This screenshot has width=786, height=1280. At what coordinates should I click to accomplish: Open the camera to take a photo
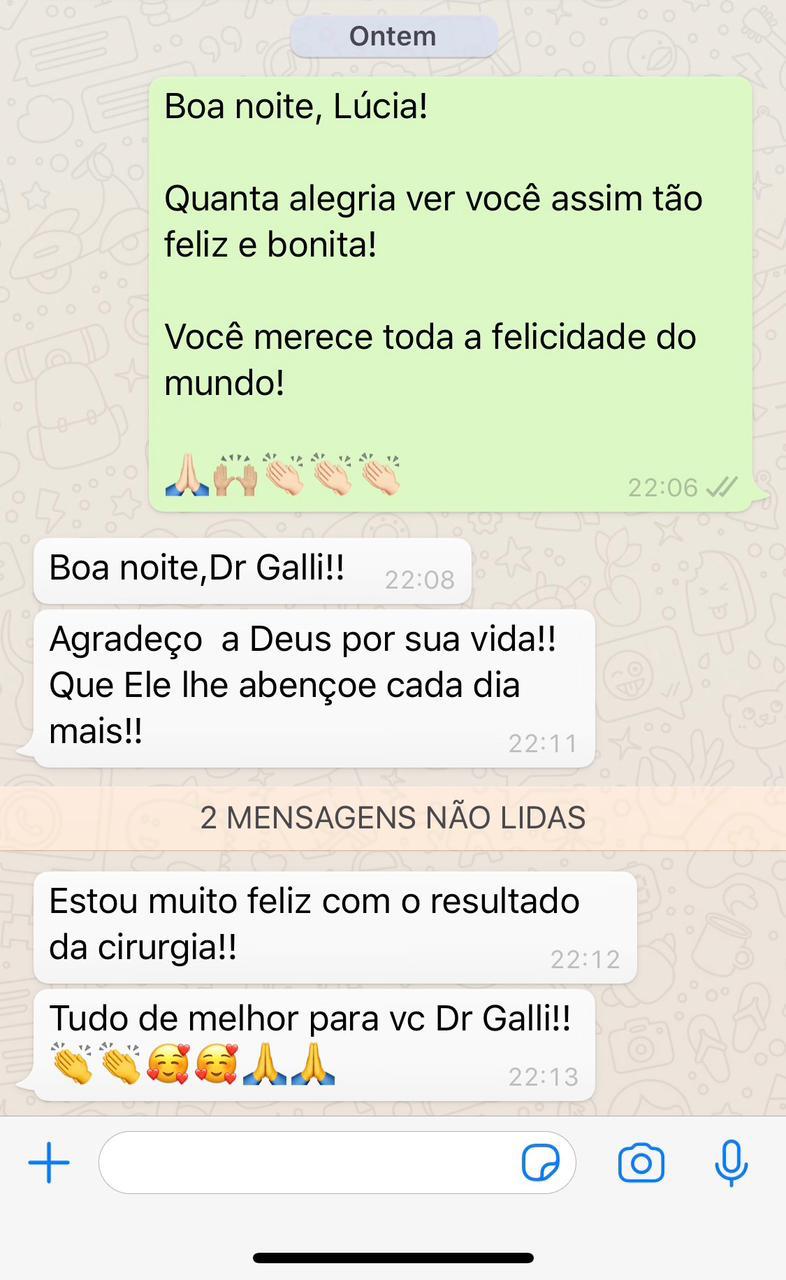tap(641, 1163)
